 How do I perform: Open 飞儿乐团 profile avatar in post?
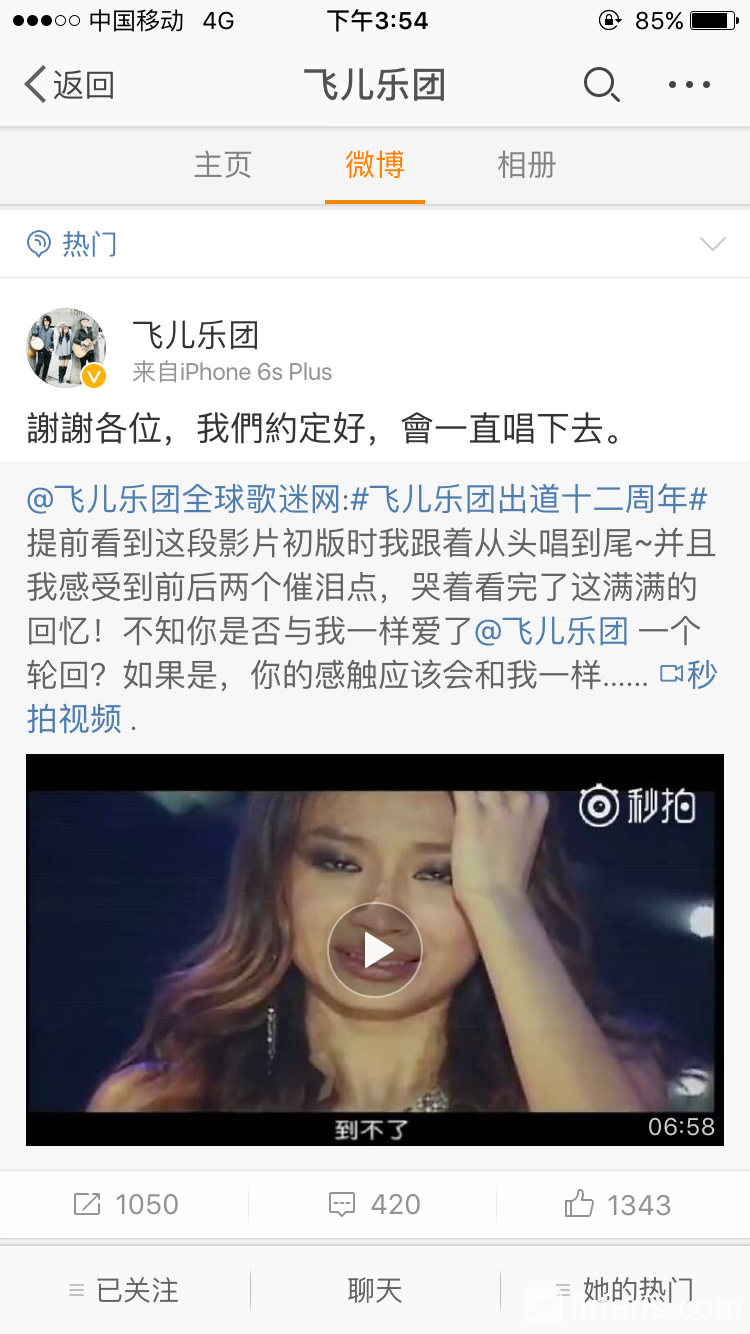pos(66,348)
